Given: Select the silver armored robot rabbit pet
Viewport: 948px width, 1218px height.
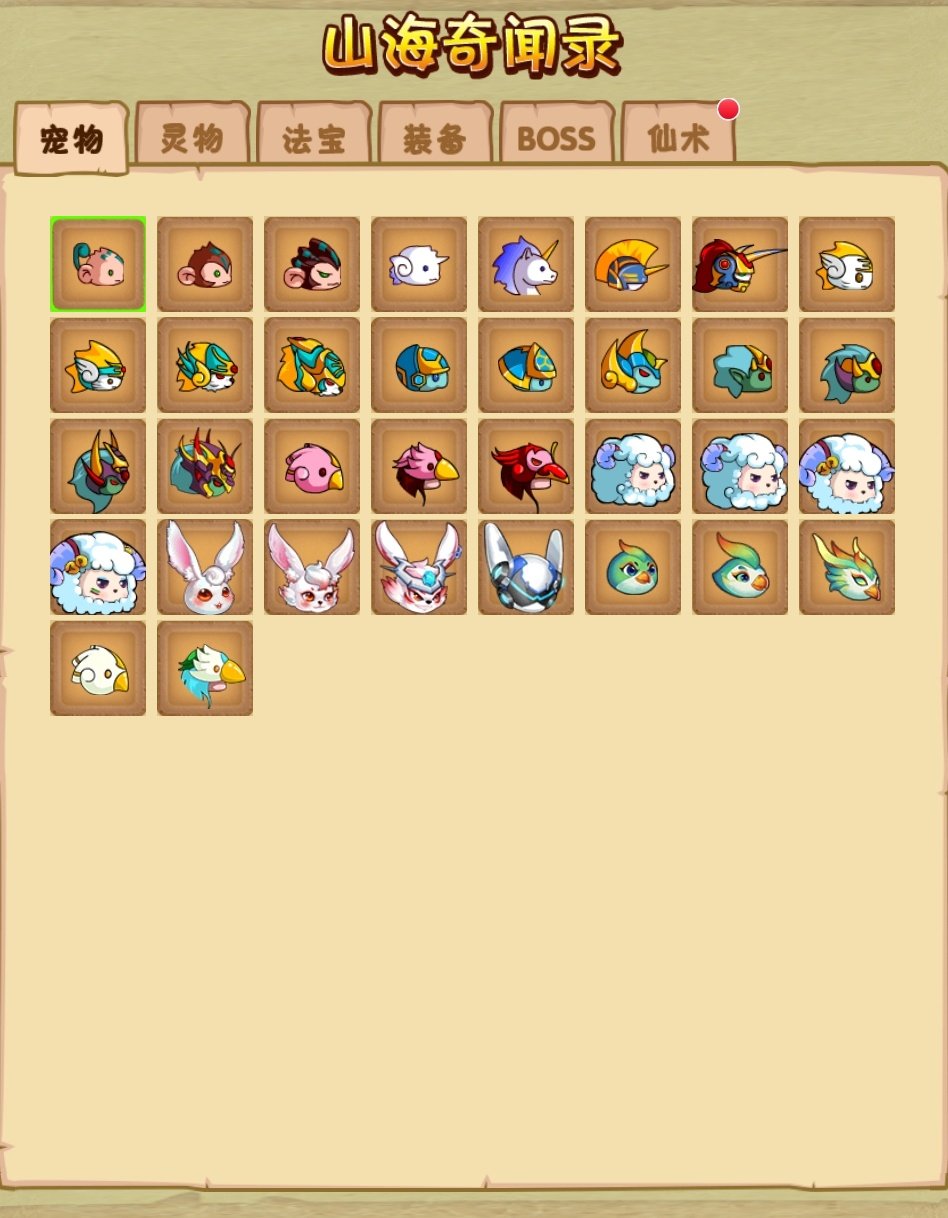Looking at the screenshot, I should [526, 567].
